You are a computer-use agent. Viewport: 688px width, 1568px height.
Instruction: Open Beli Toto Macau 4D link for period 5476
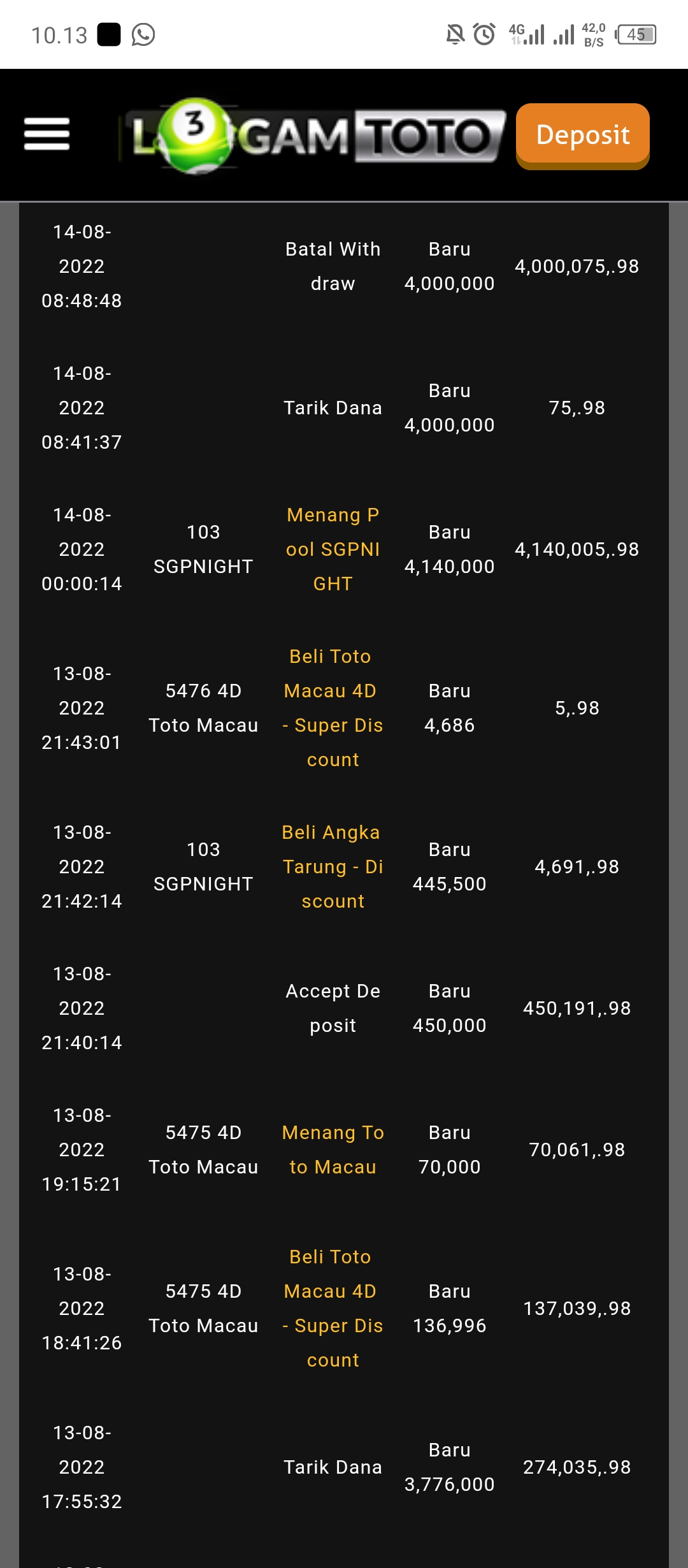(333, 708)
